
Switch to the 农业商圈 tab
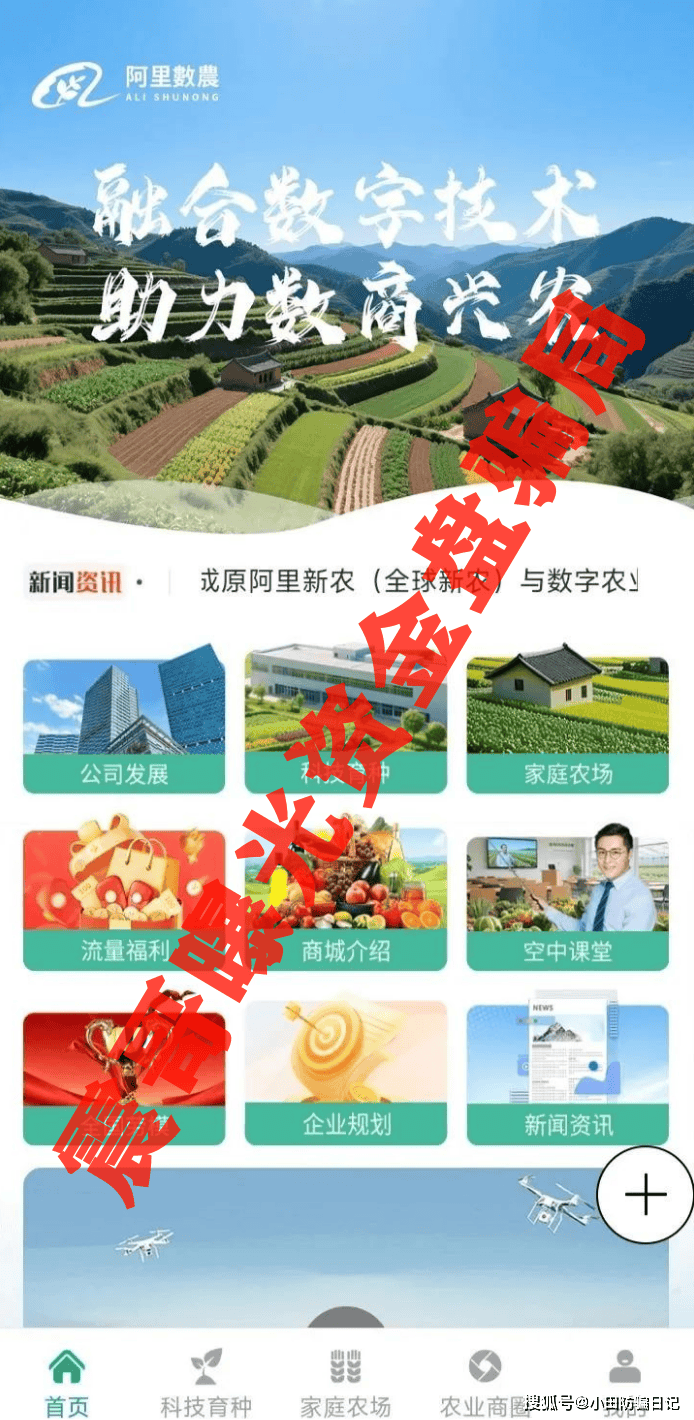[x=486, y=1382]
